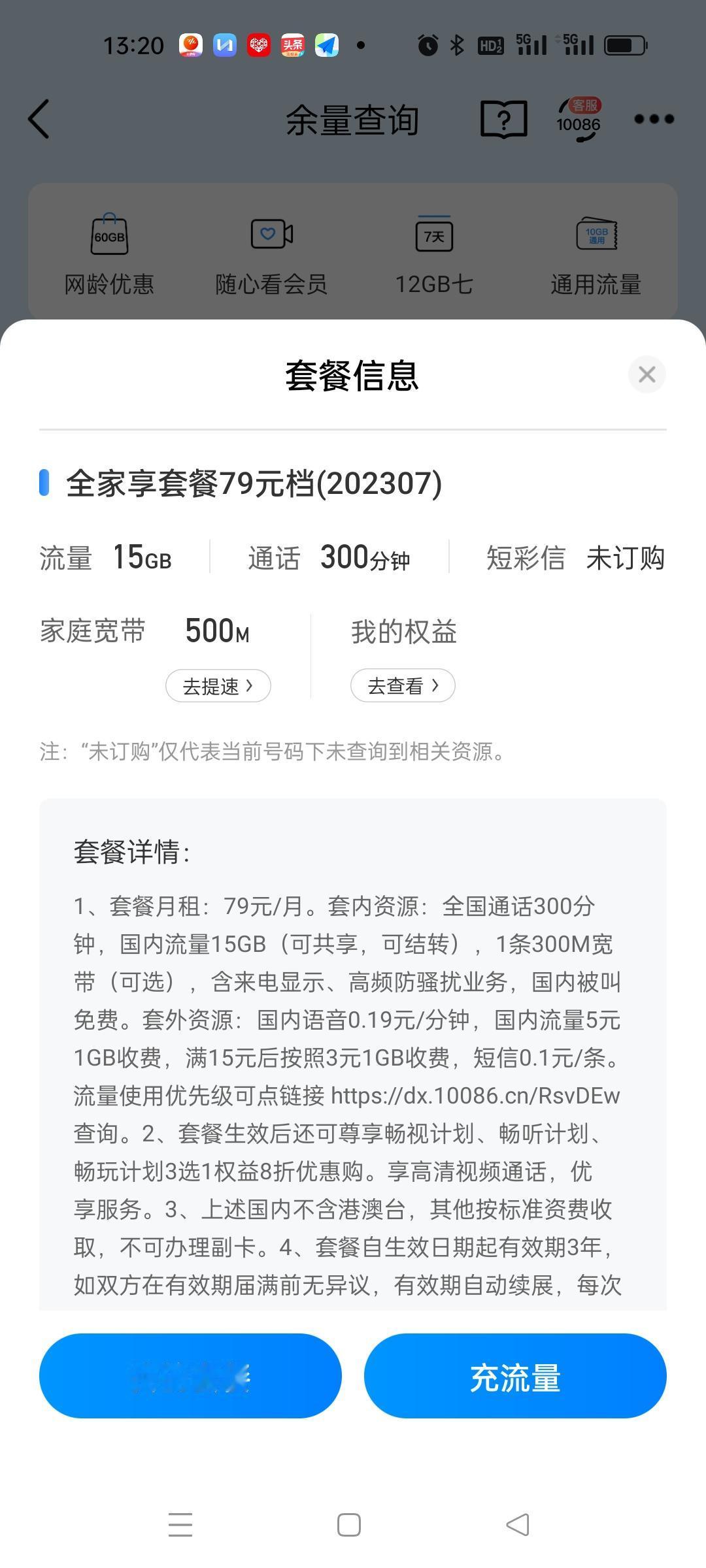706x1568 pixels.
Task: Tap the back arrow to exit 余量查询
Action: (x=39, y=119)
